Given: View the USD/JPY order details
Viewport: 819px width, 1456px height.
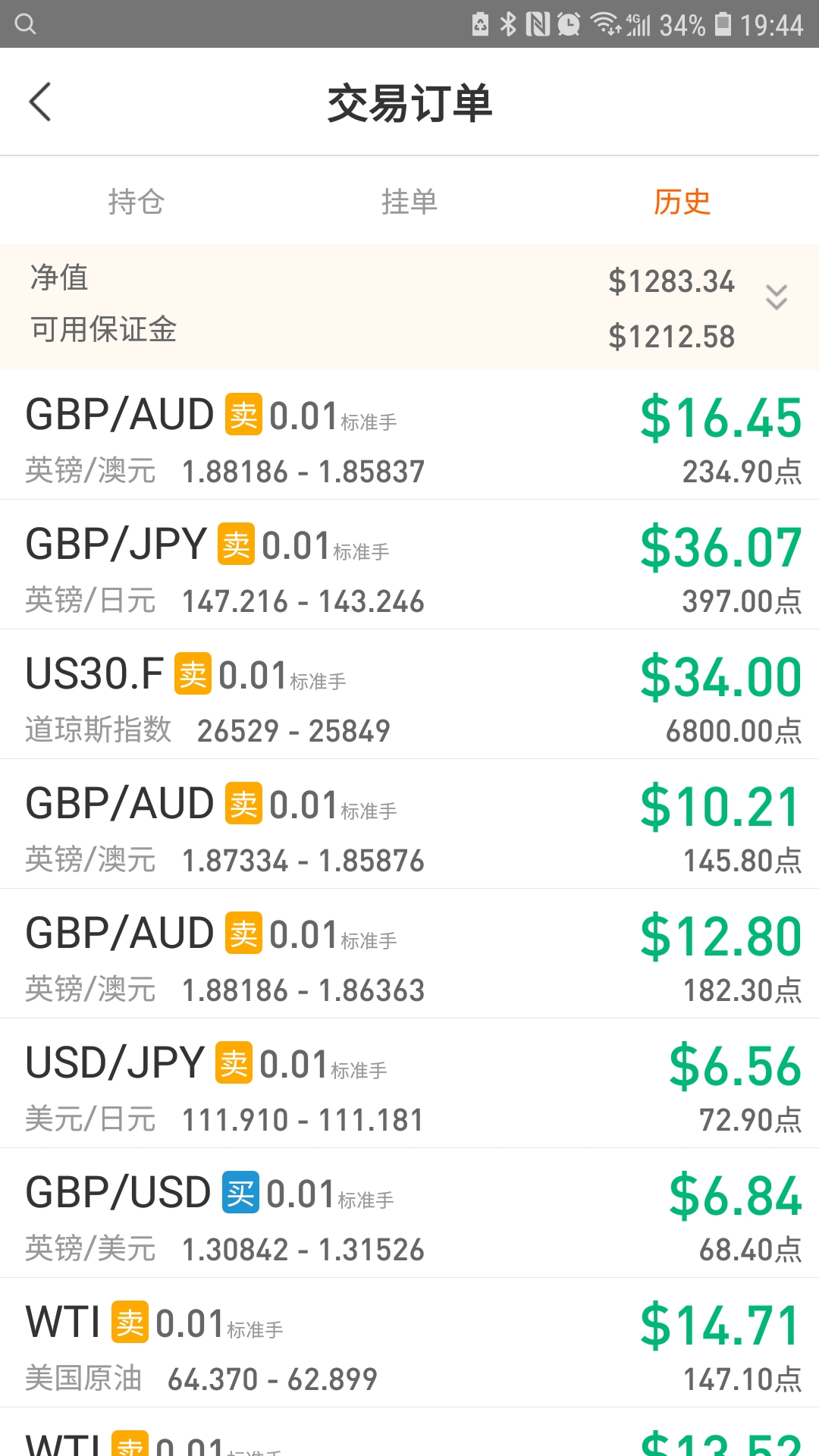Looking at the screenshot, I should pyautogui.click(x=409, y=1084).
